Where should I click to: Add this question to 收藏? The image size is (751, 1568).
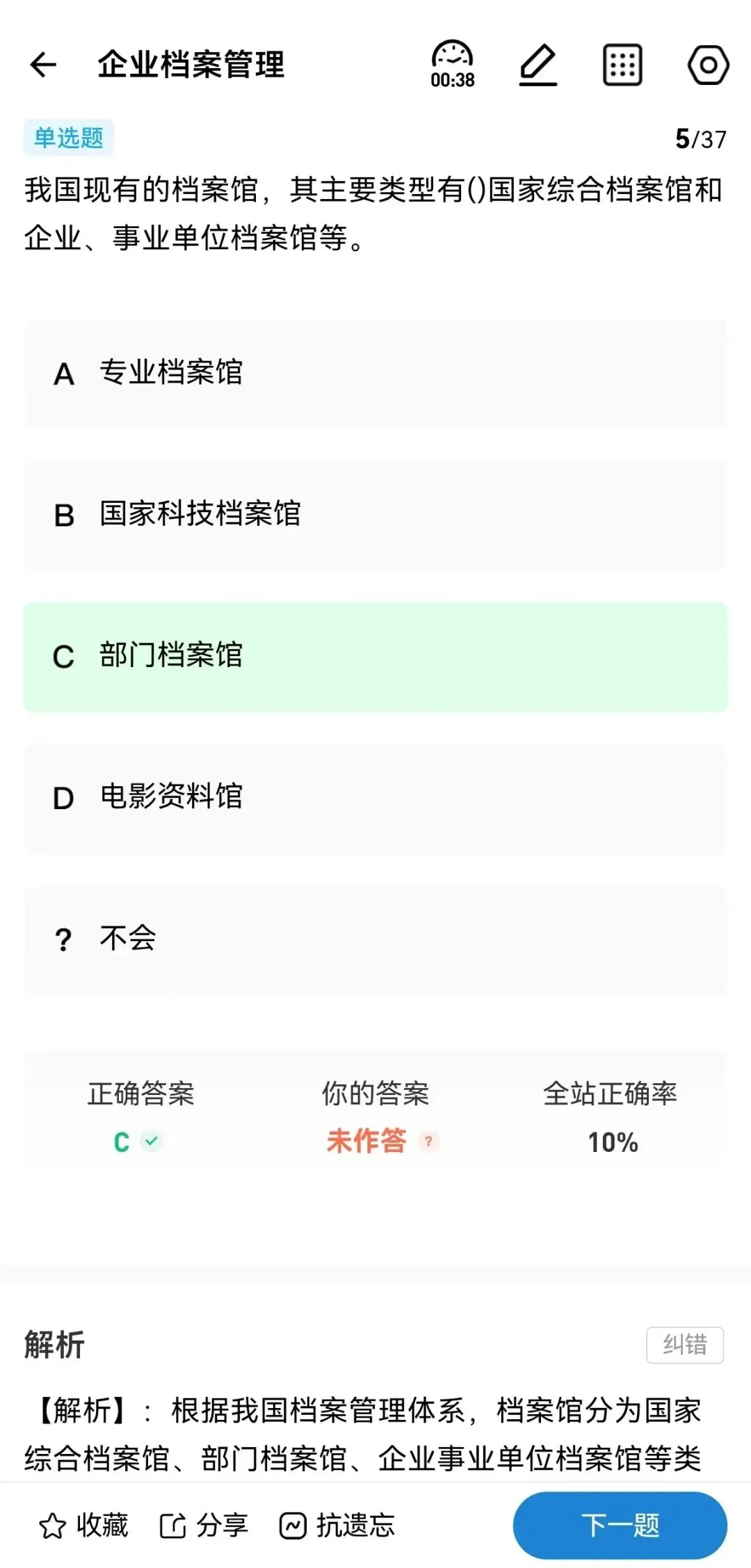(x=84, y=1525)
